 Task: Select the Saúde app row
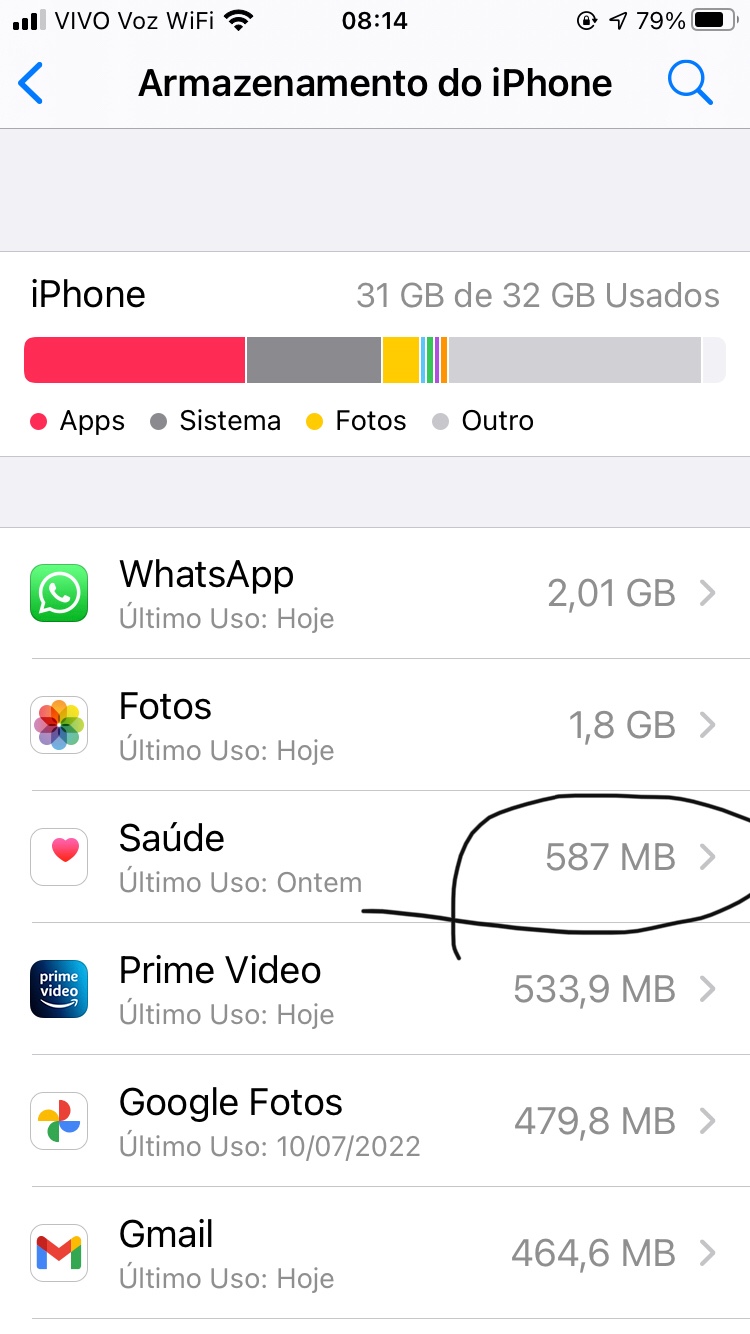375,857
